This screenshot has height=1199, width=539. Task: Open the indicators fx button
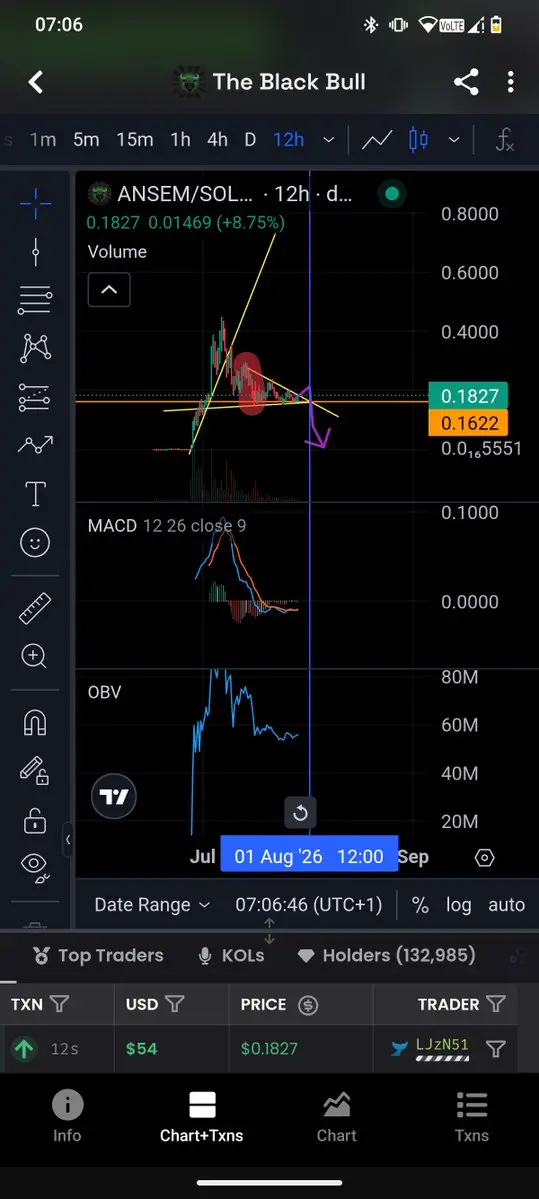[505, 140]
